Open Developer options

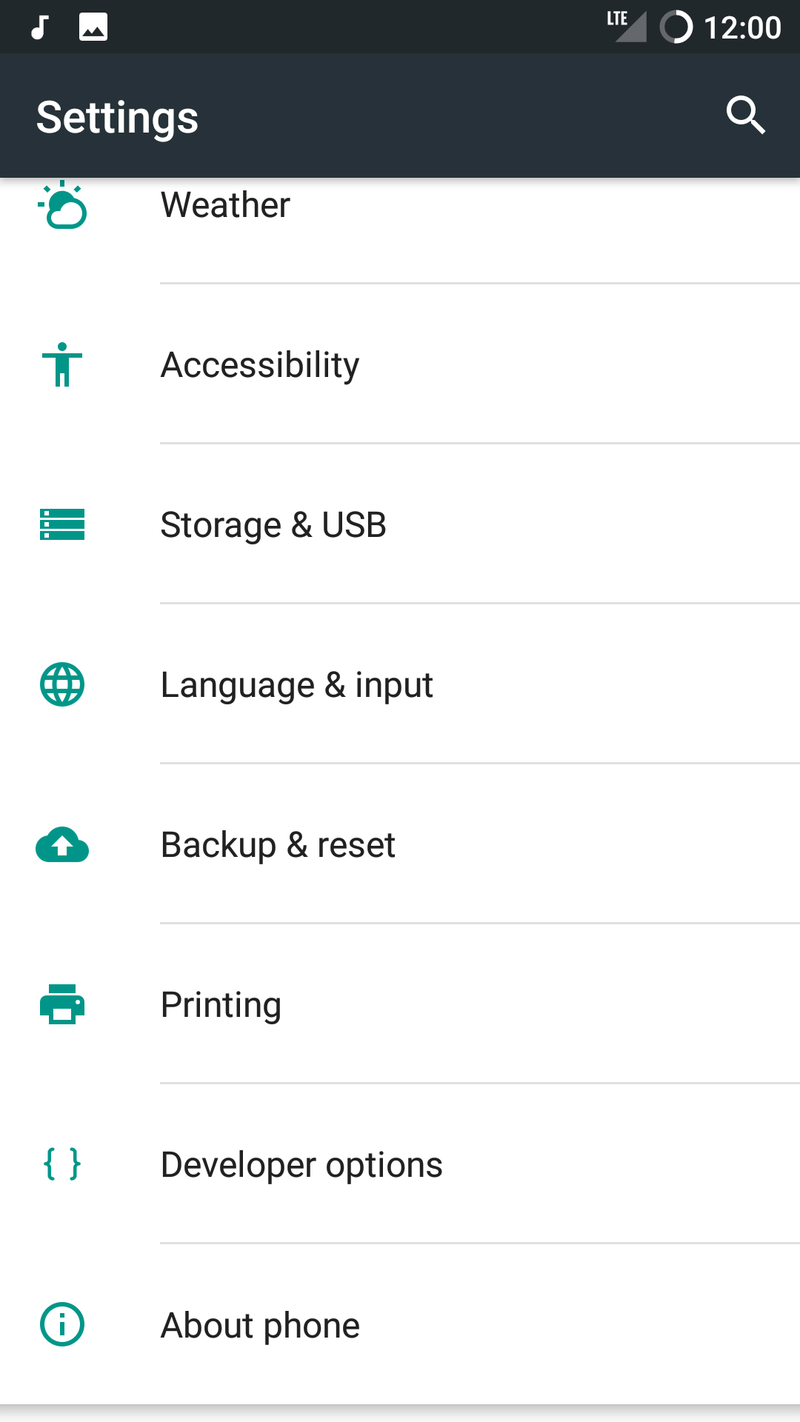[400, 1164]
